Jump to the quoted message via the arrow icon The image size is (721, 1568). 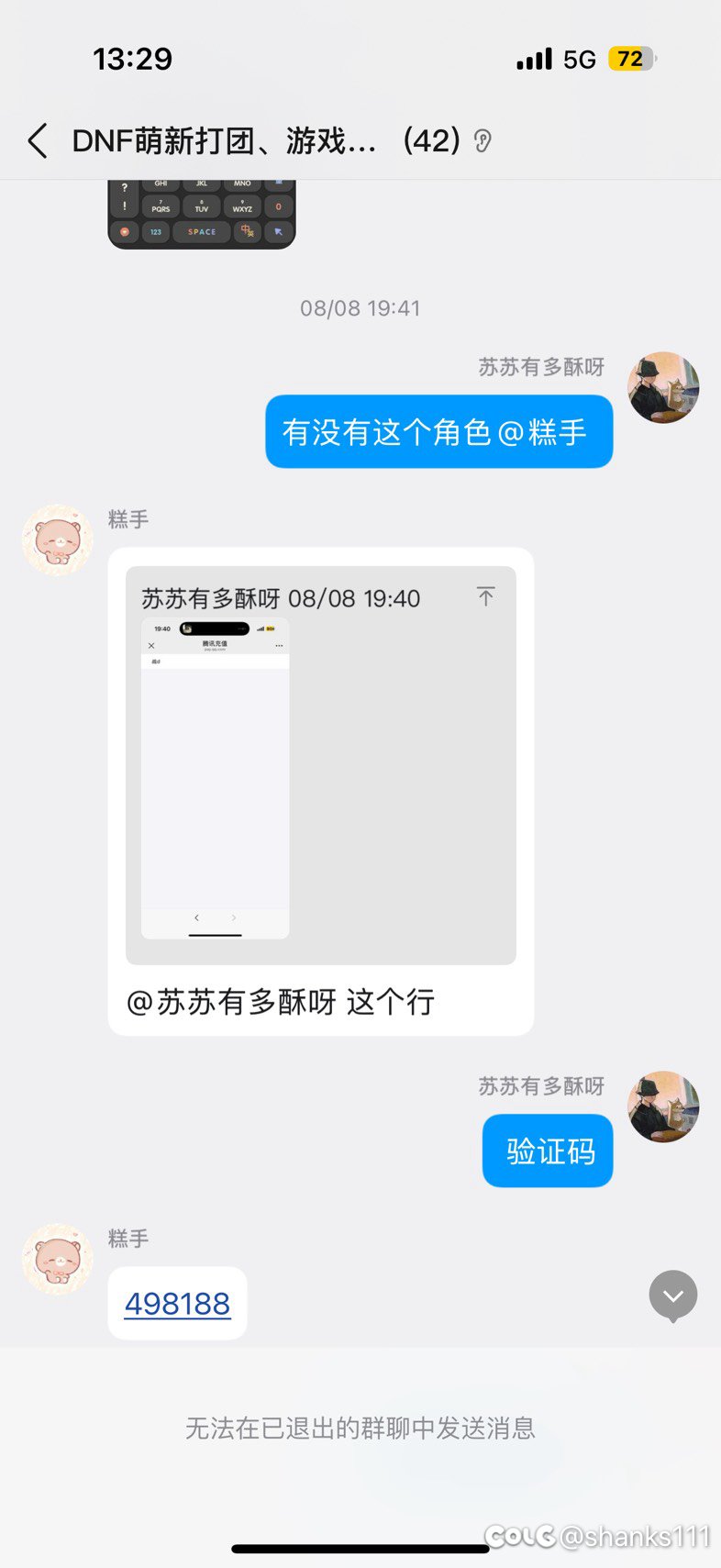point(486,596)
